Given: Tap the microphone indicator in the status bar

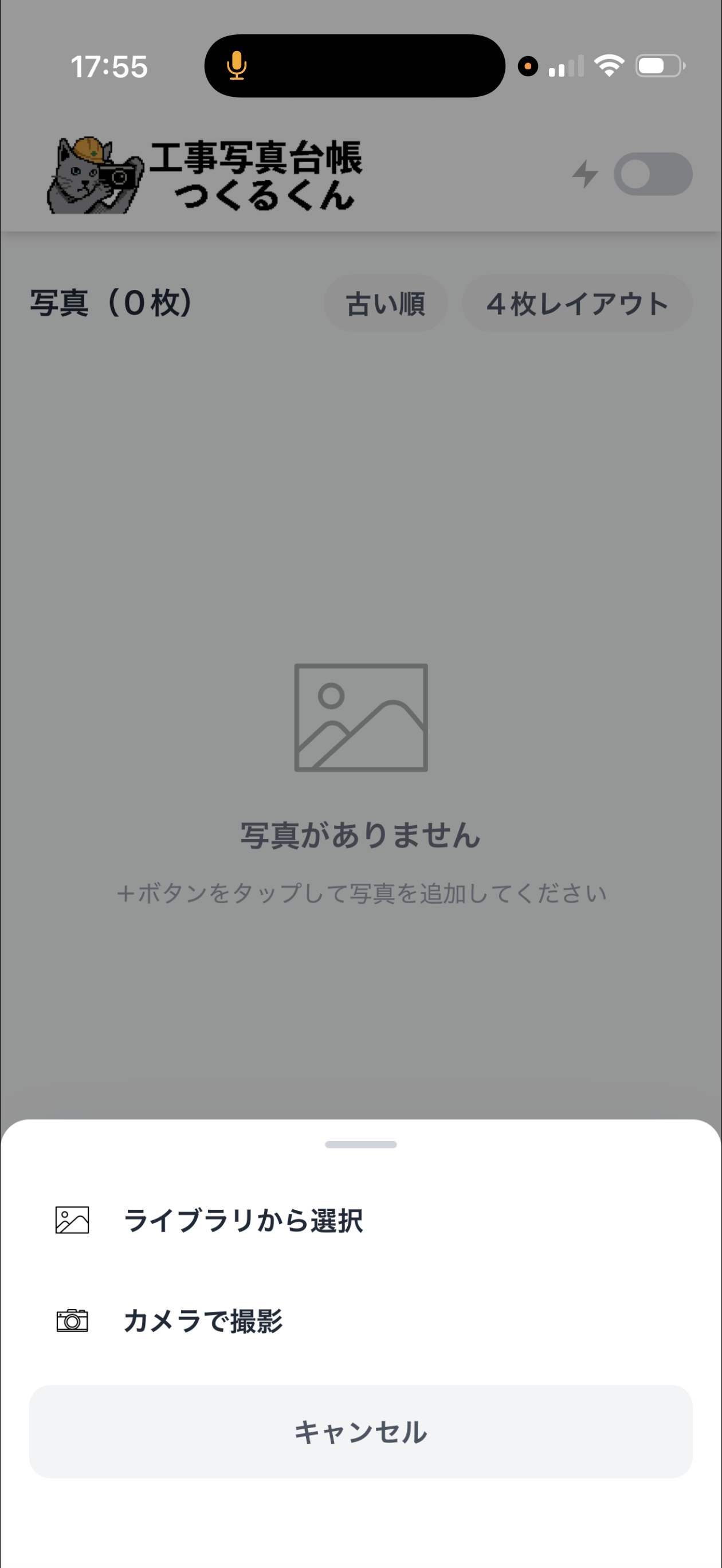Looking at the screenshot, I should pyautogui.click(x=237, y=66).
